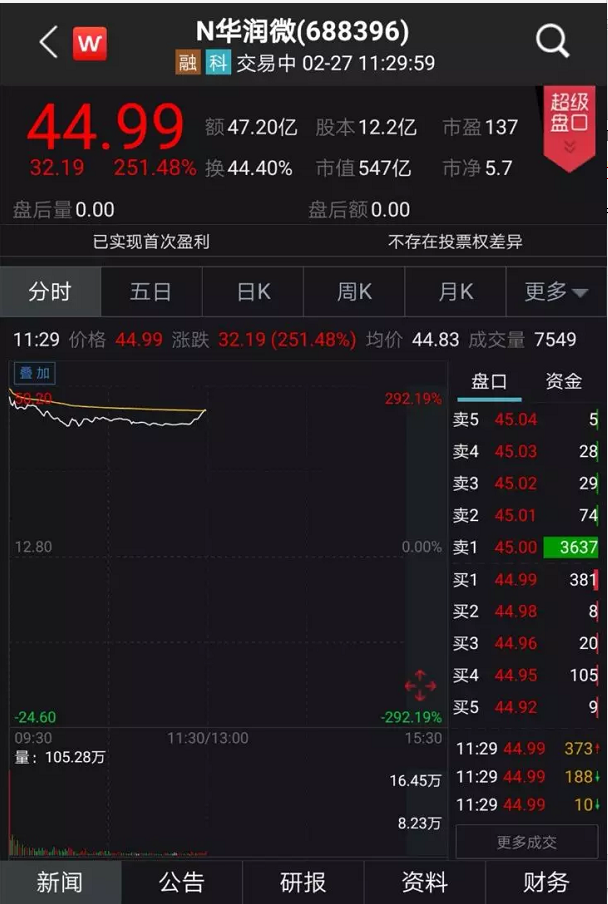Show the 日K chart
Image resolution: width=608 pixels, height=904 pixels.
click(x=253, y=292)
